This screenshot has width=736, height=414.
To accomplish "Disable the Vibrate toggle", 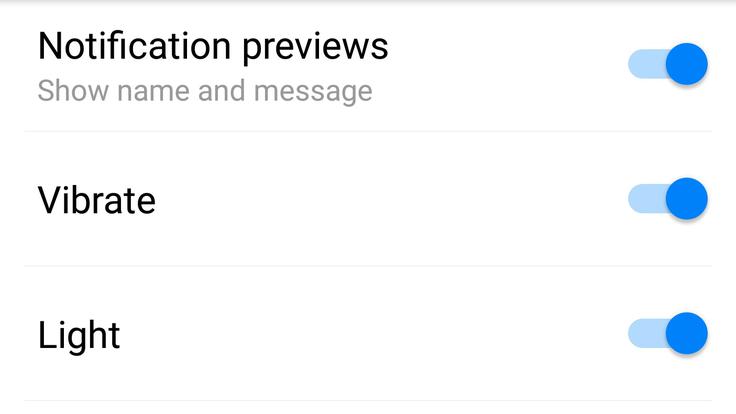I will pos(668,199).
